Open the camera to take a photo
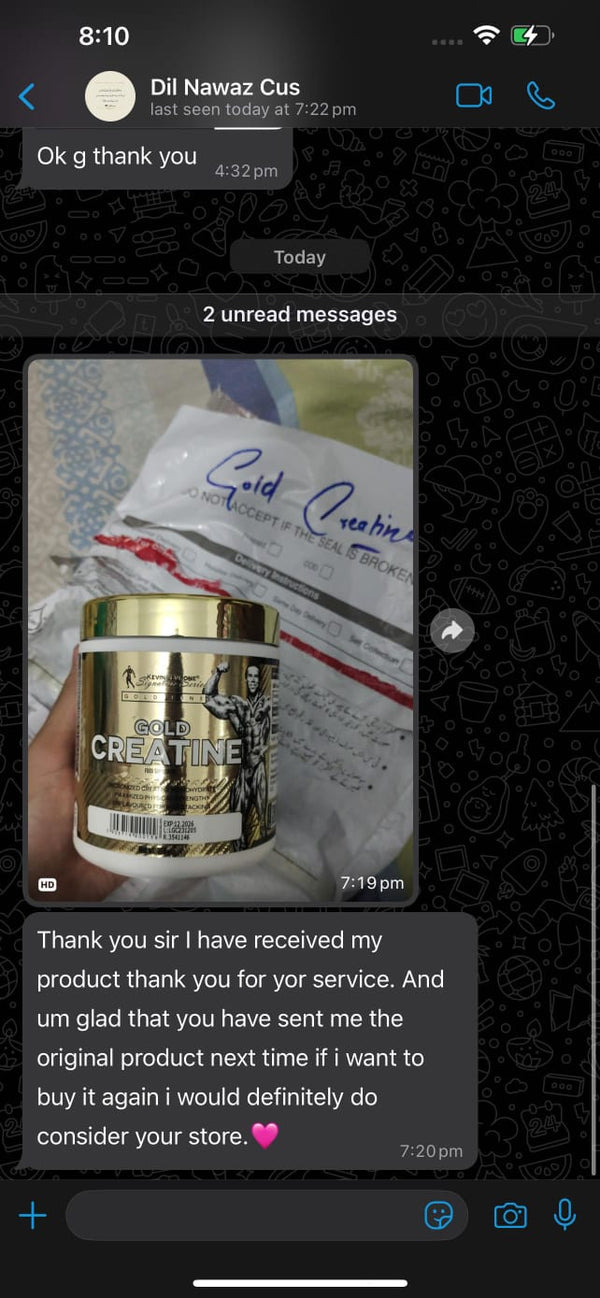 (510, 1215)
